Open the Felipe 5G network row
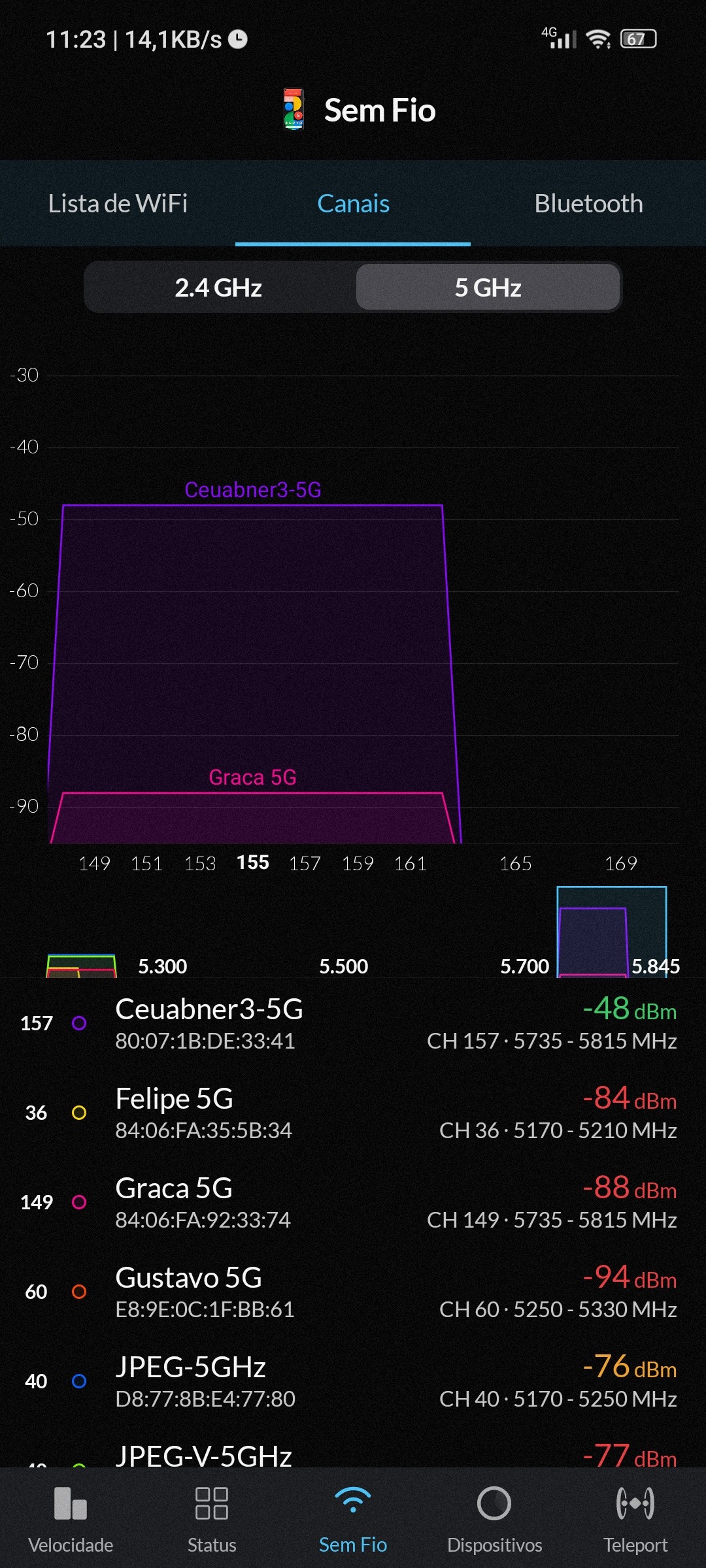 [353, 1113]
